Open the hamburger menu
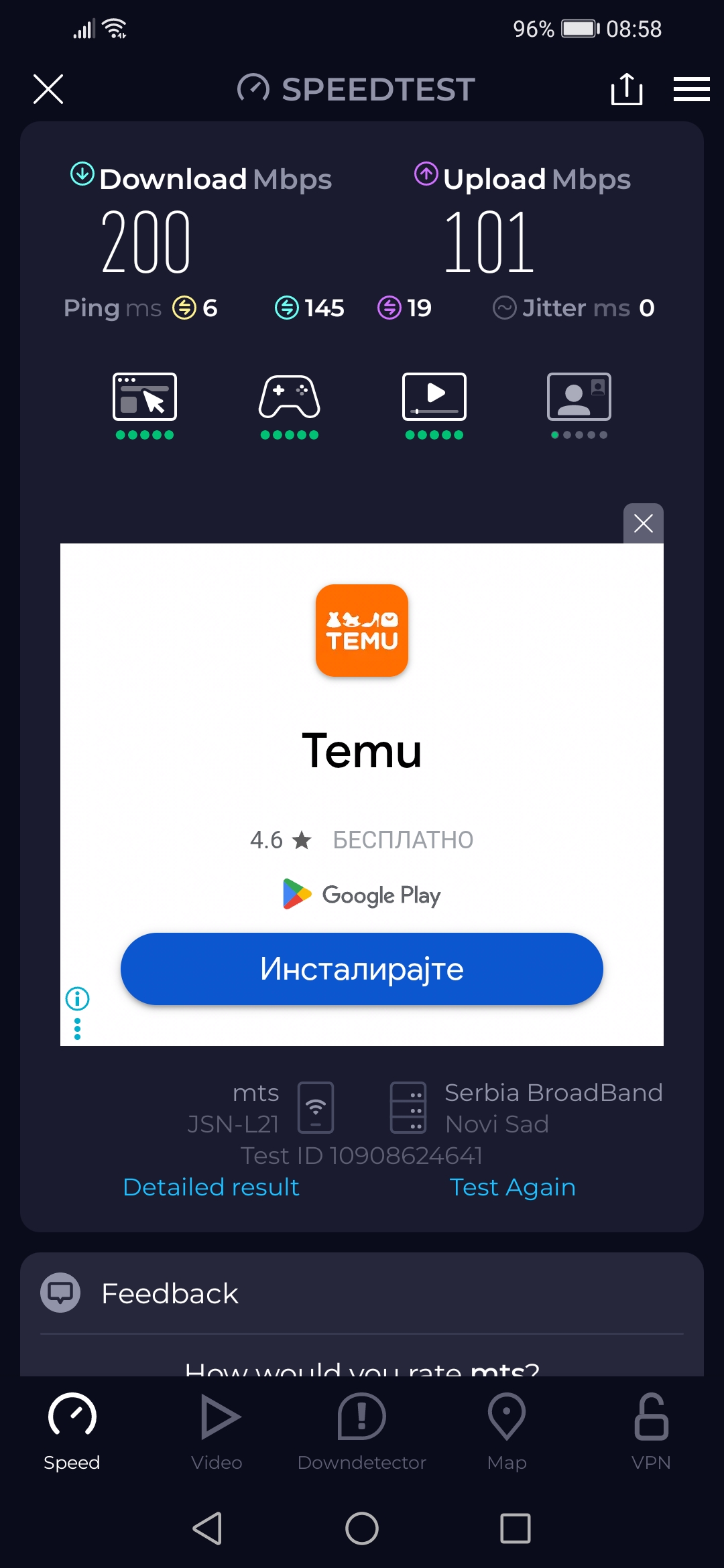Screen dimensions: 724x1568 [691, 89]
